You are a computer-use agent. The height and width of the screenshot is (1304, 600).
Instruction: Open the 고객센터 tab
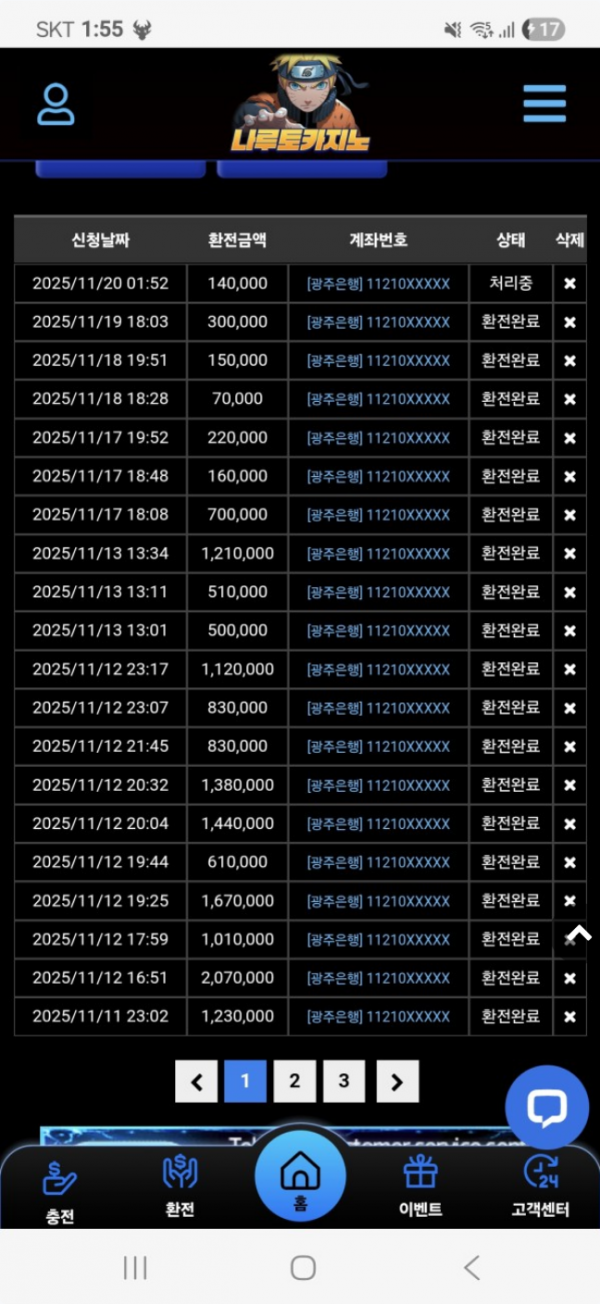click(541, 1187)
